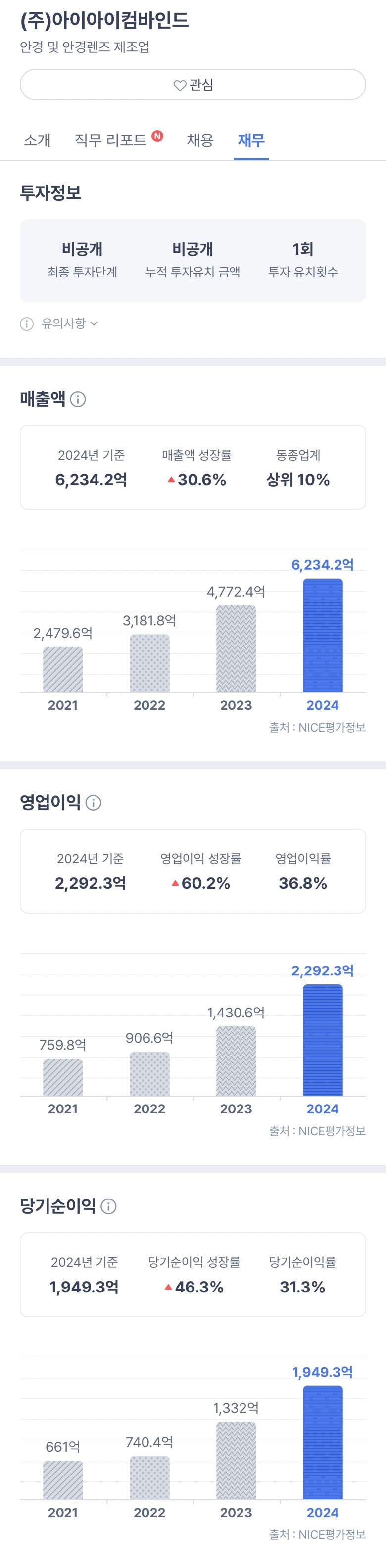The height and width of the screenshot is (1568, 386).
Task: Open the info icon beside 매출액
Action: click(78, 399)
